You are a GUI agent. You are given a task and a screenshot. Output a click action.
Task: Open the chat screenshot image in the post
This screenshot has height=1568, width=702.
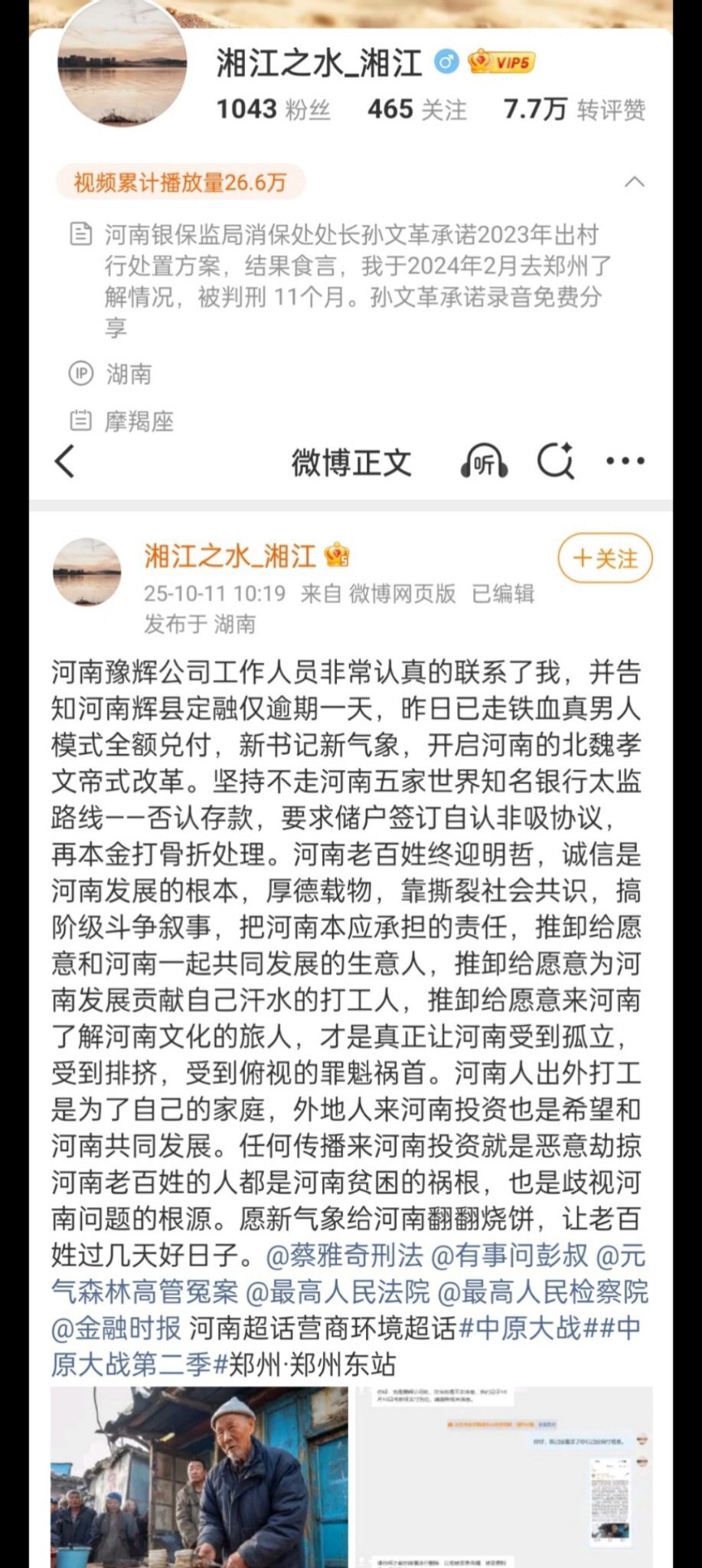pyautogui.click(x=504, y=1478)
